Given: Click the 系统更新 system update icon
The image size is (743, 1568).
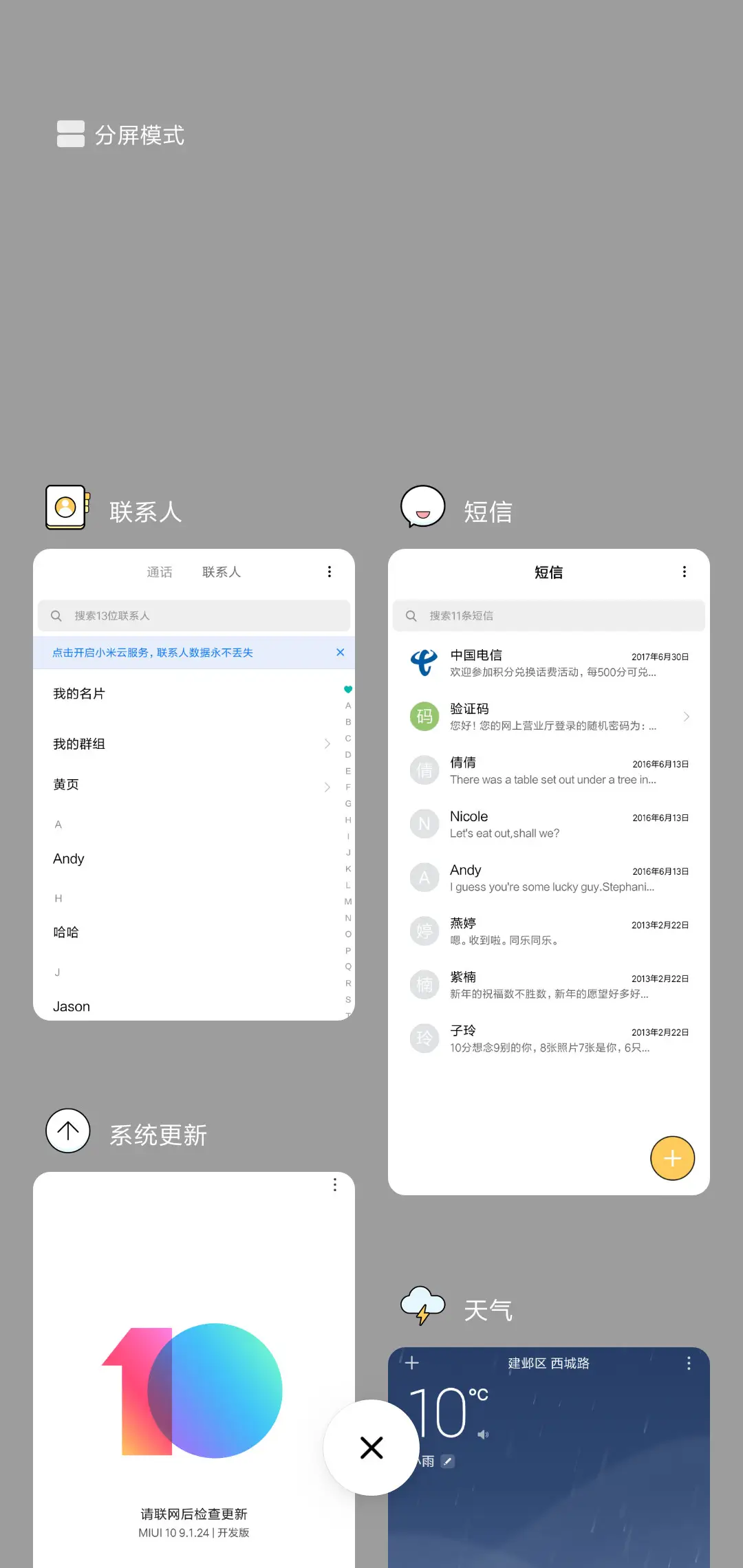Looking at the screenshot, I should [x=67, y=1131].
